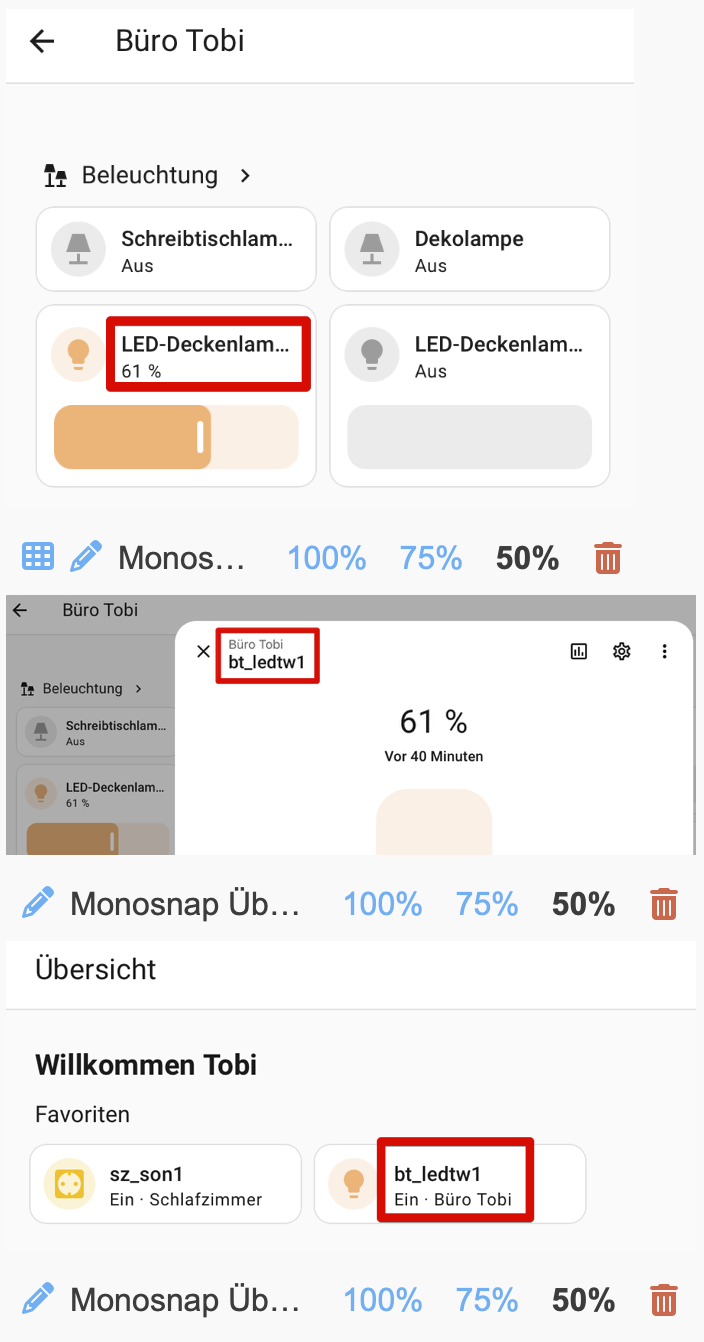Delete the Büro Tobi Beleuchtung screenshot
The height and width of the screenshot is (1342, 704).
(x=608, y=557)
